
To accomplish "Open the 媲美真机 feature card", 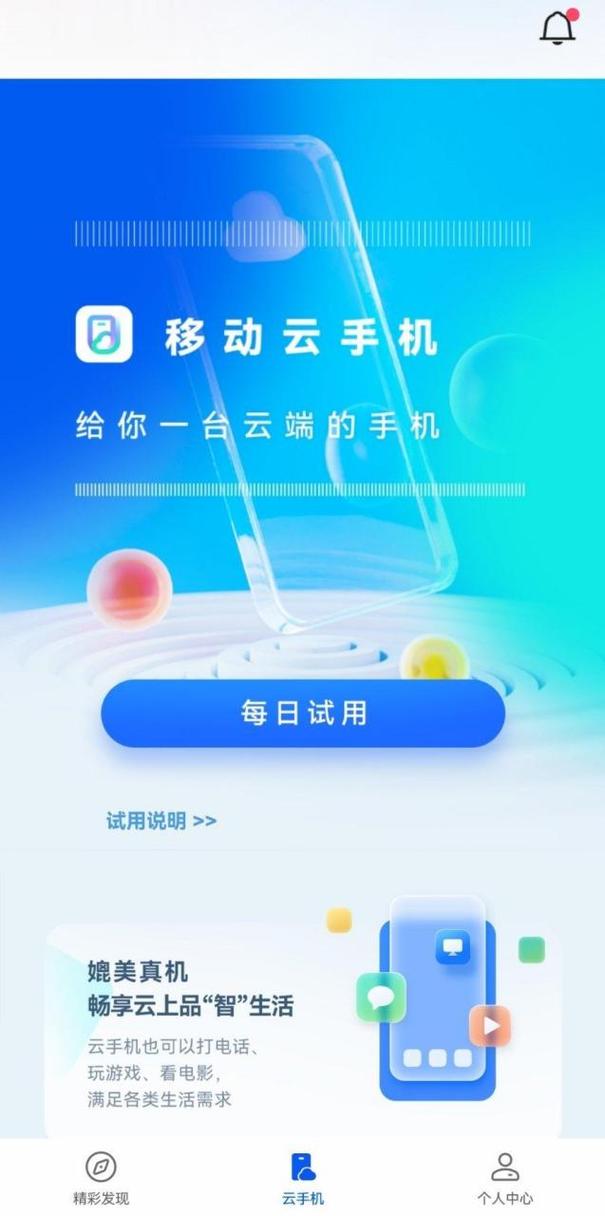I will point(302,1030).
